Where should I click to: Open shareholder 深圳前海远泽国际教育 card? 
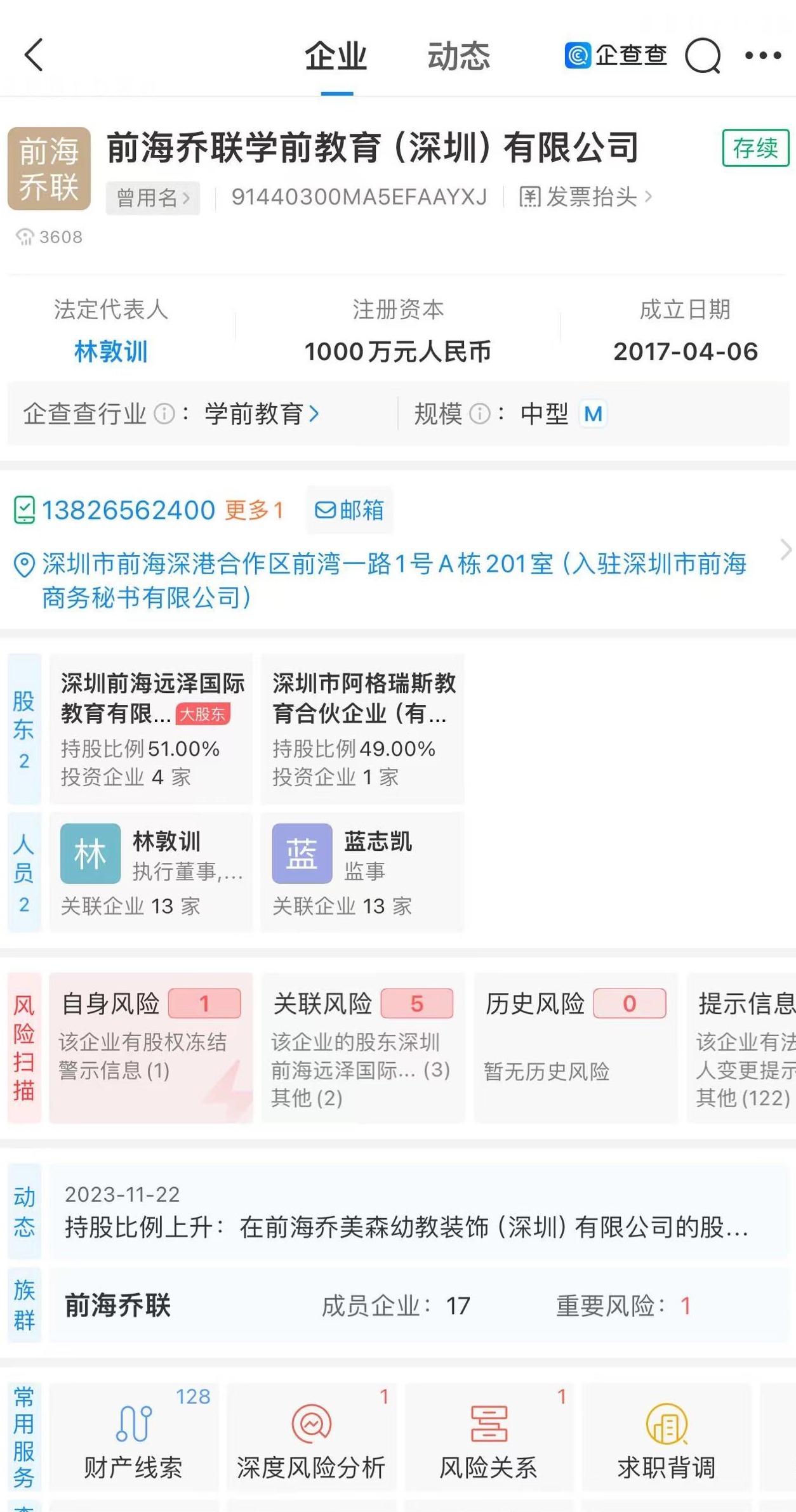(x=151, y=728)
